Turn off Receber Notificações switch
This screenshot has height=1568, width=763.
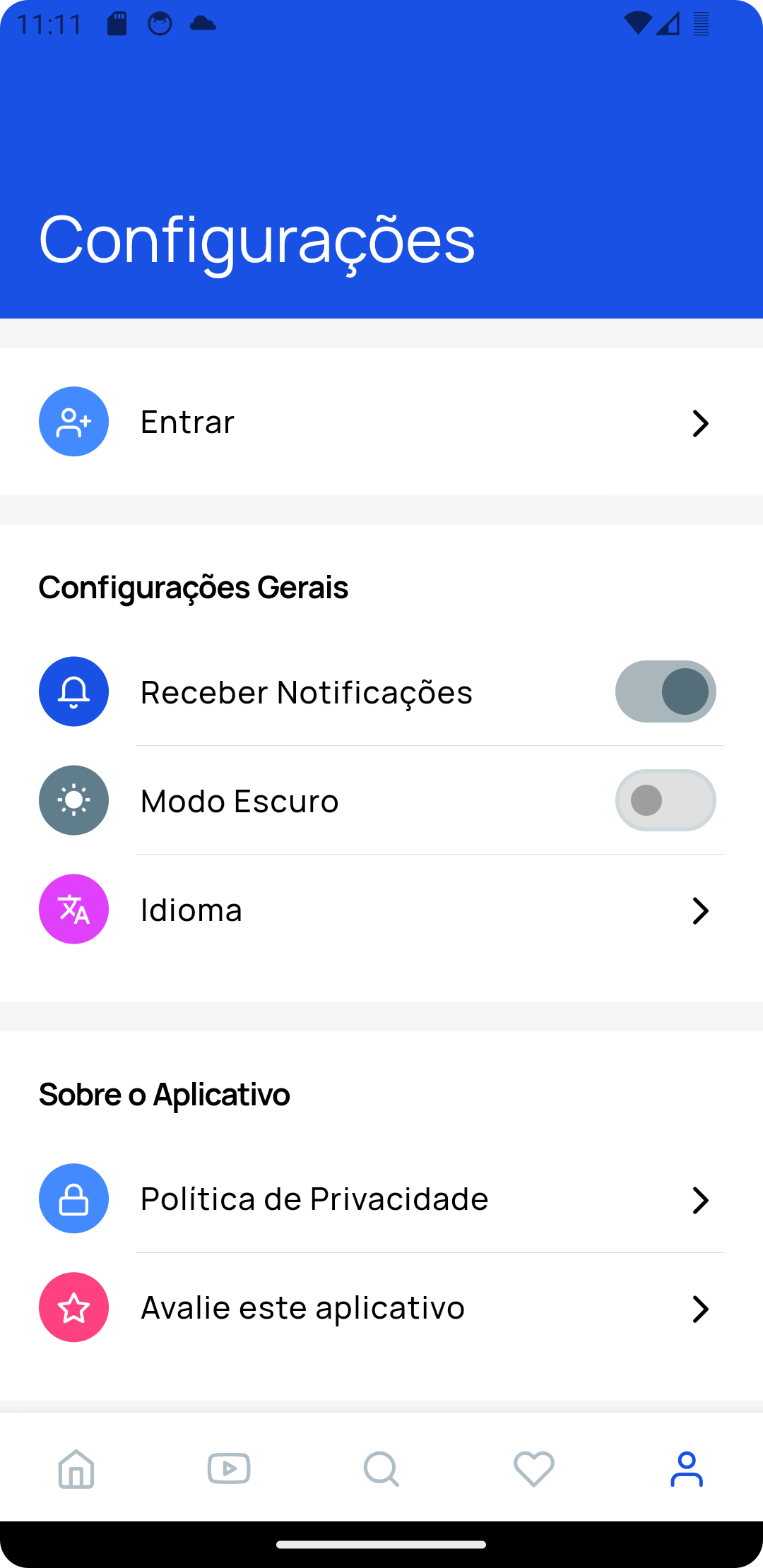[x=665, y=691]
